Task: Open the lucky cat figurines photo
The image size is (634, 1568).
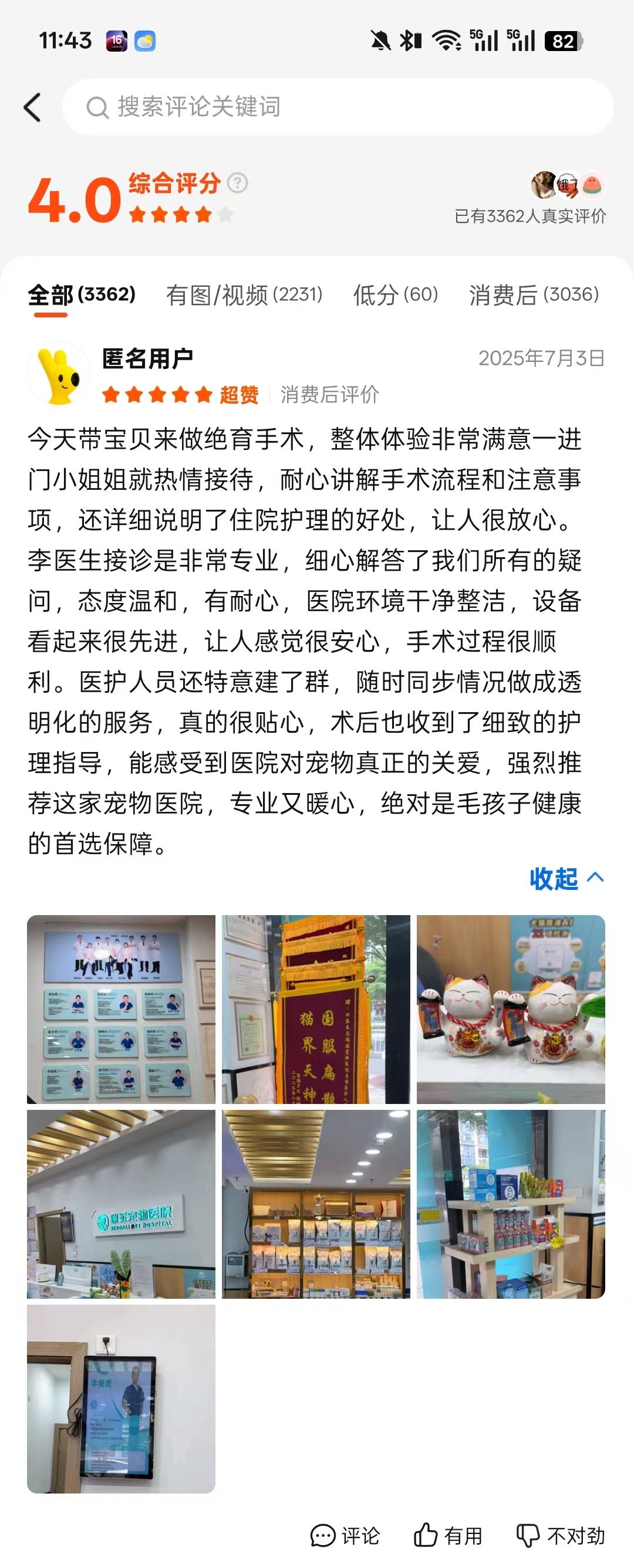Action: tap(510, 1009)
